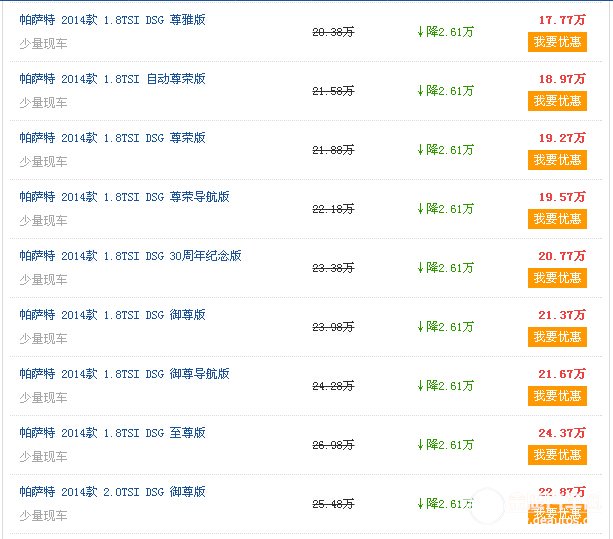Select 帕萨特 1.8TSI DSG 至尊版 model
Viewport: 613px width, 539px height.
tap(112, 433)
